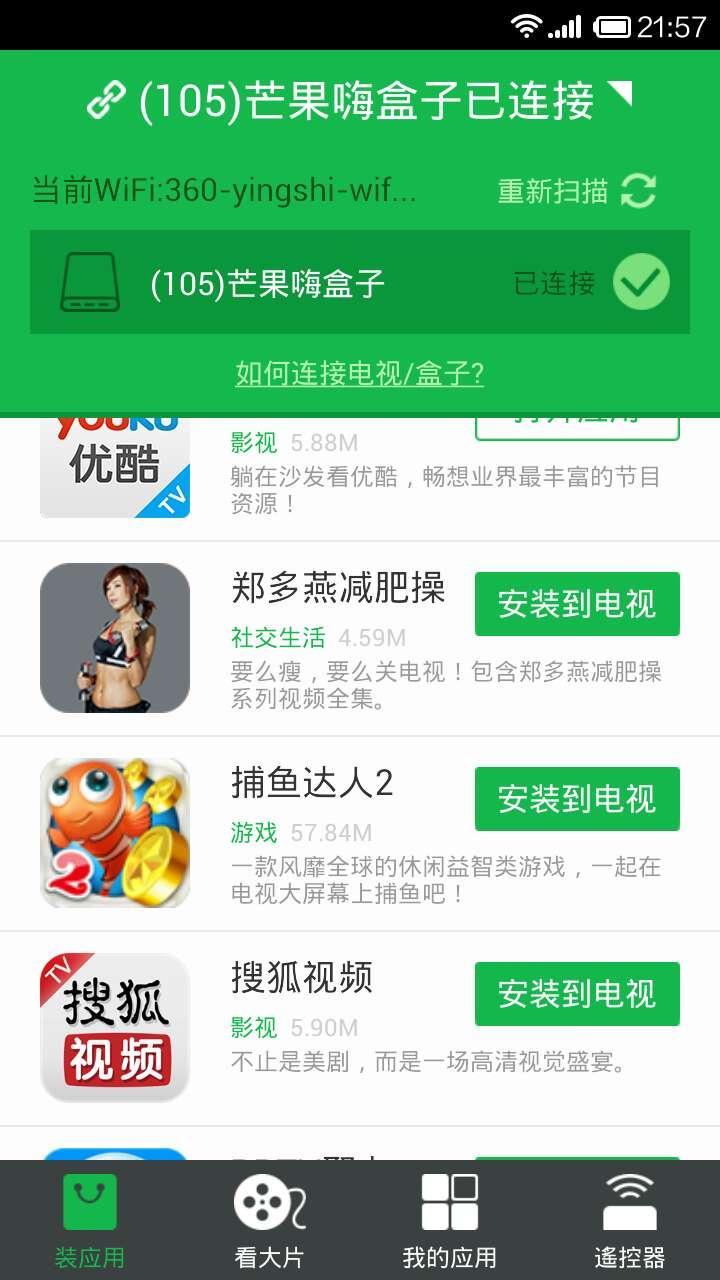Viewport: 720px width, 1280px height.
Task: Switch to the 看大片 tab
Action: 269,1220
